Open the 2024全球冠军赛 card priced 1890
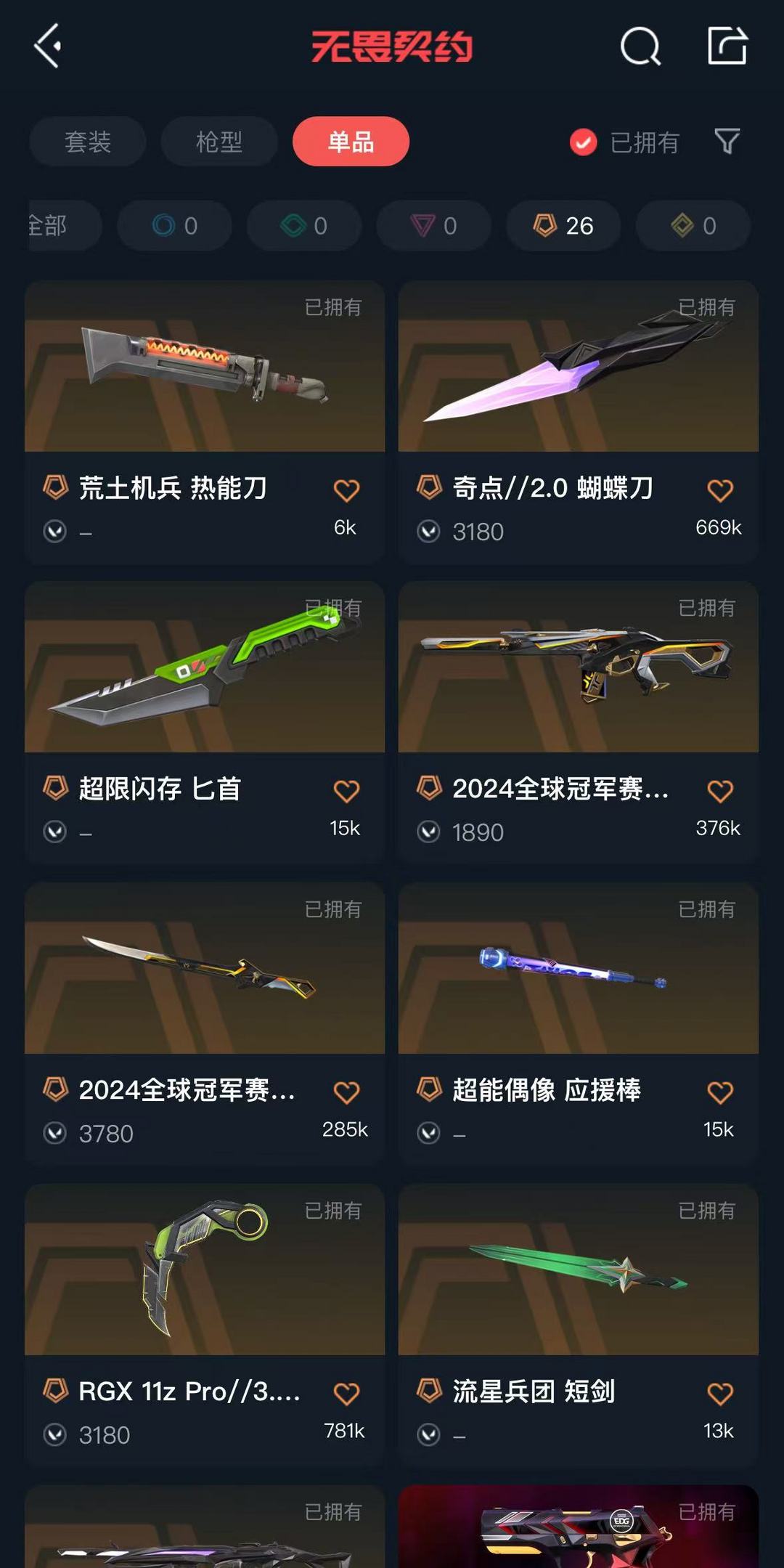This screenshot has width=784, height=1568. (x=579, y=723)
